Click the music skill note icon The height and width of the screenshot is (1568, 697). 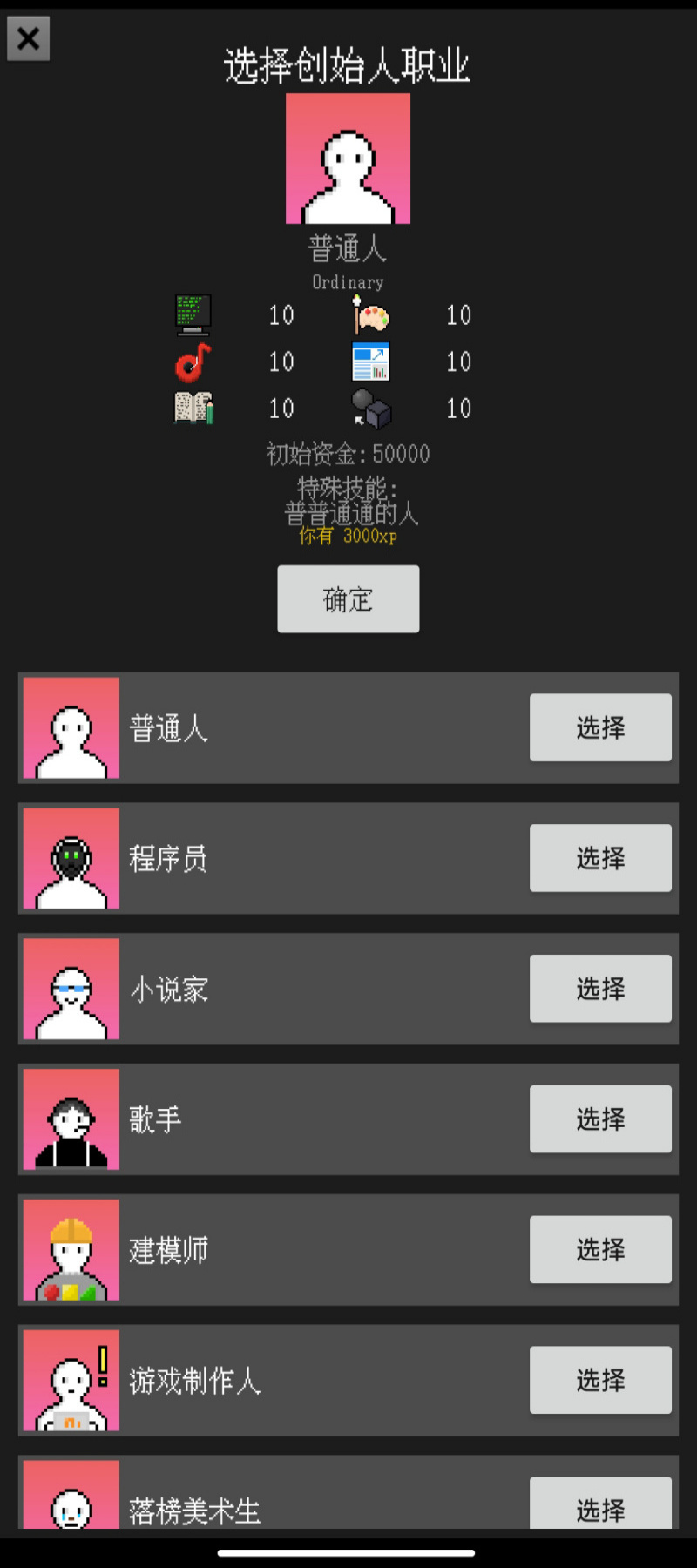(192, 362)
